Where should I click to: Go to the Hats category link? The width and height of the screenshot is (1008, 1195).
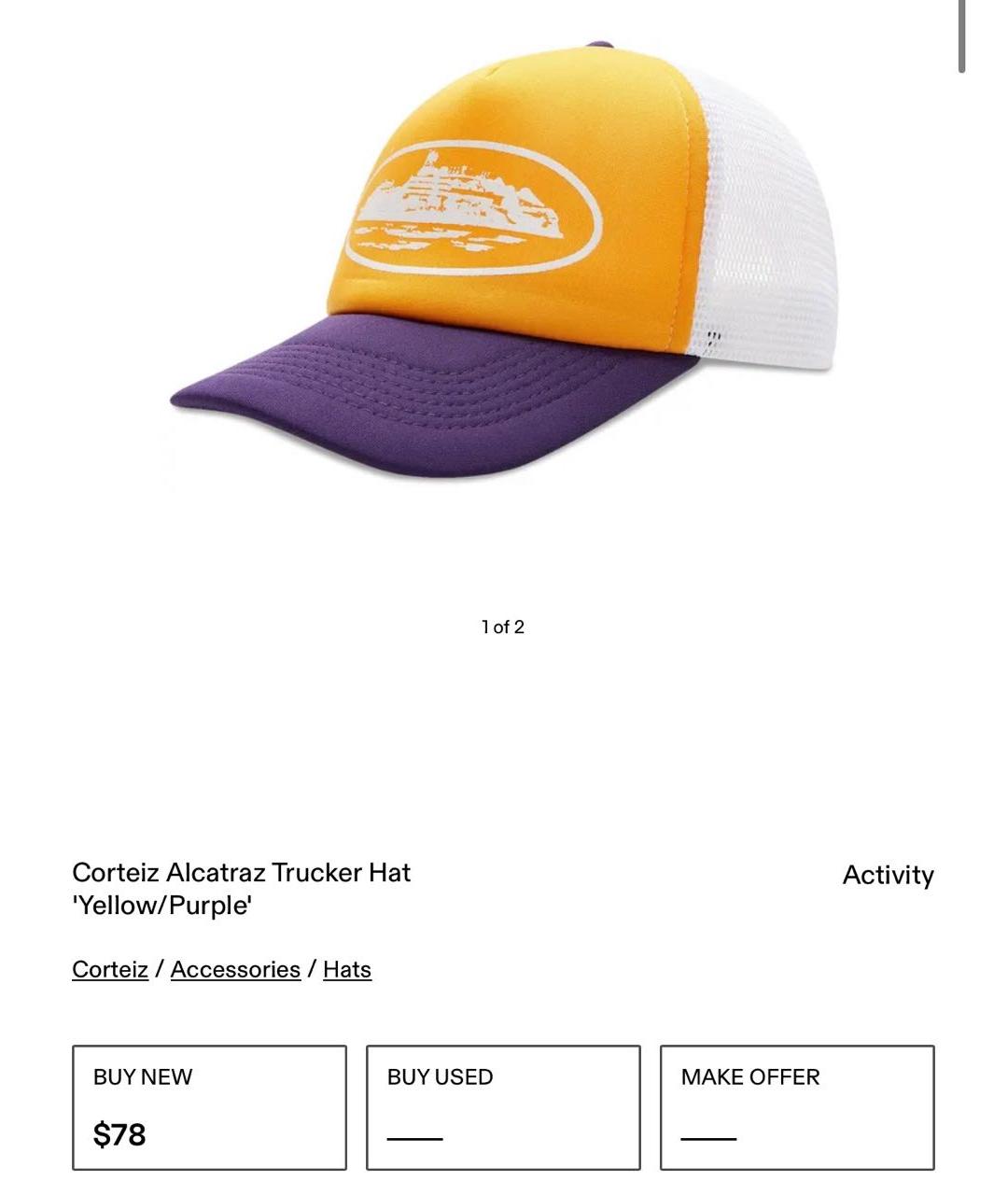[x=347, y=969]
